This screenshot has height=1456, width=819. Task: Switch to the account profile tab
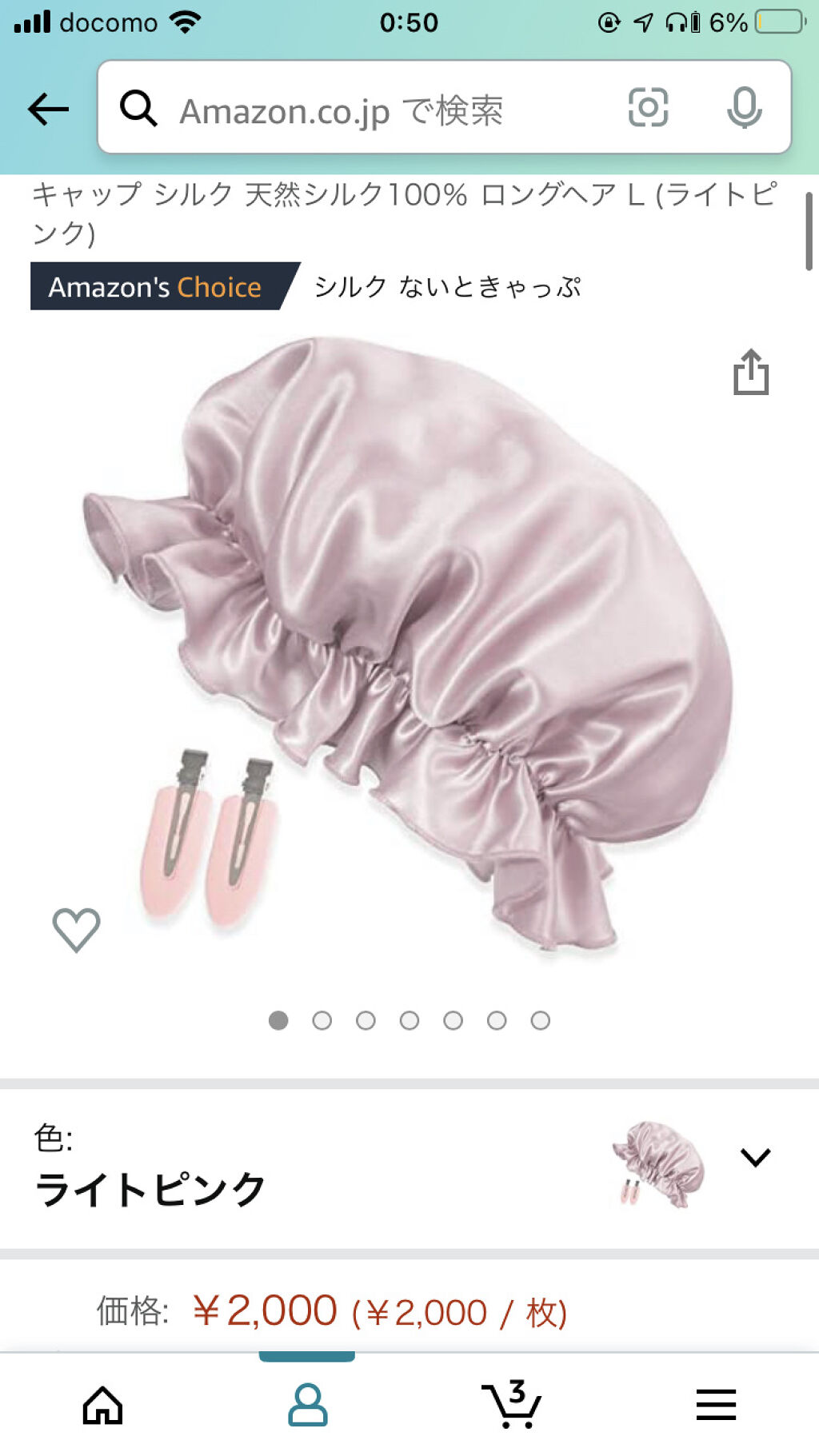(308, 1405)
